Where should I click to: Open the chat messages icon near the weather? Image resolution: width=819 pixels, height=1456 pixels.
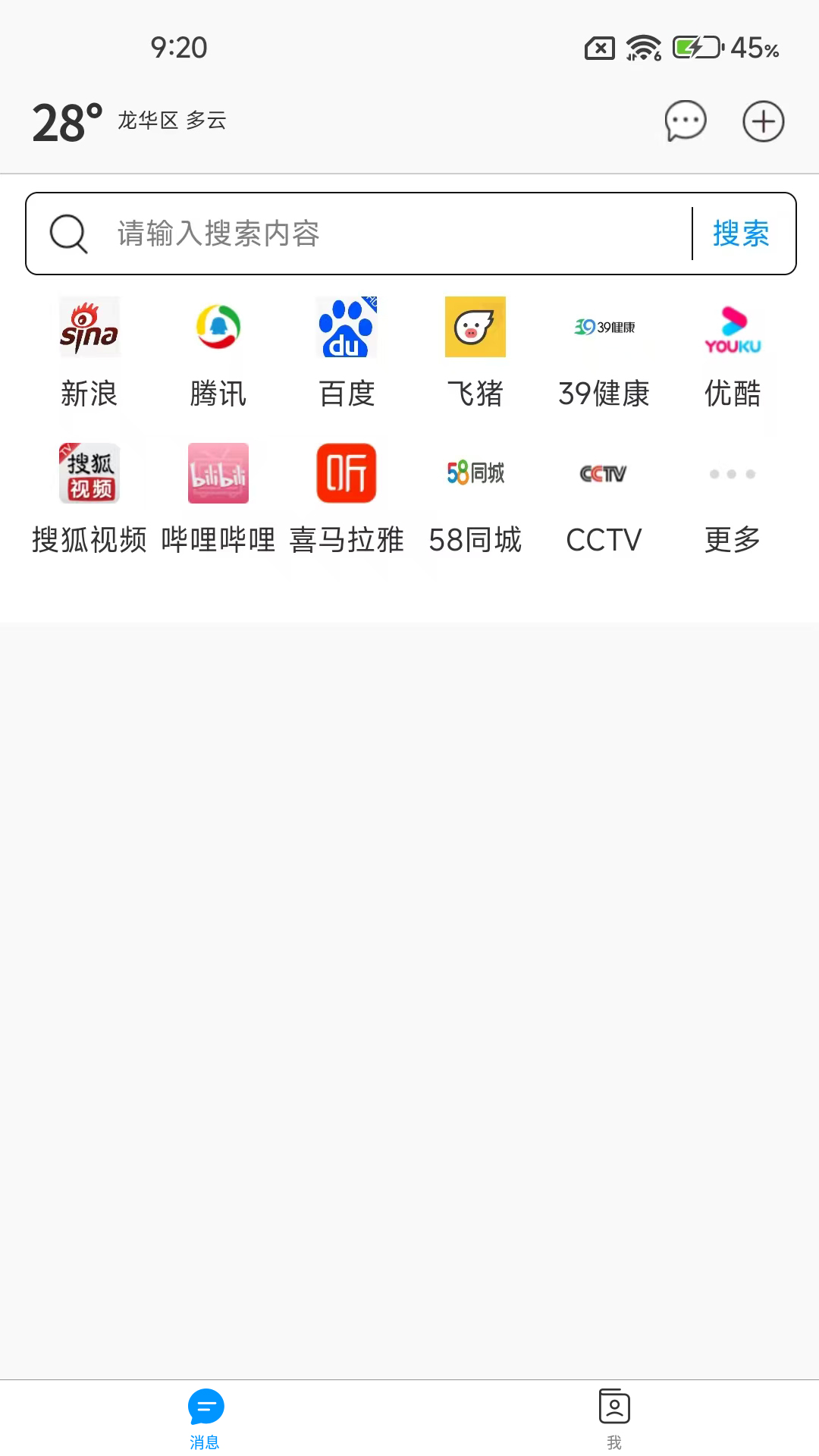tap(684, 121)
